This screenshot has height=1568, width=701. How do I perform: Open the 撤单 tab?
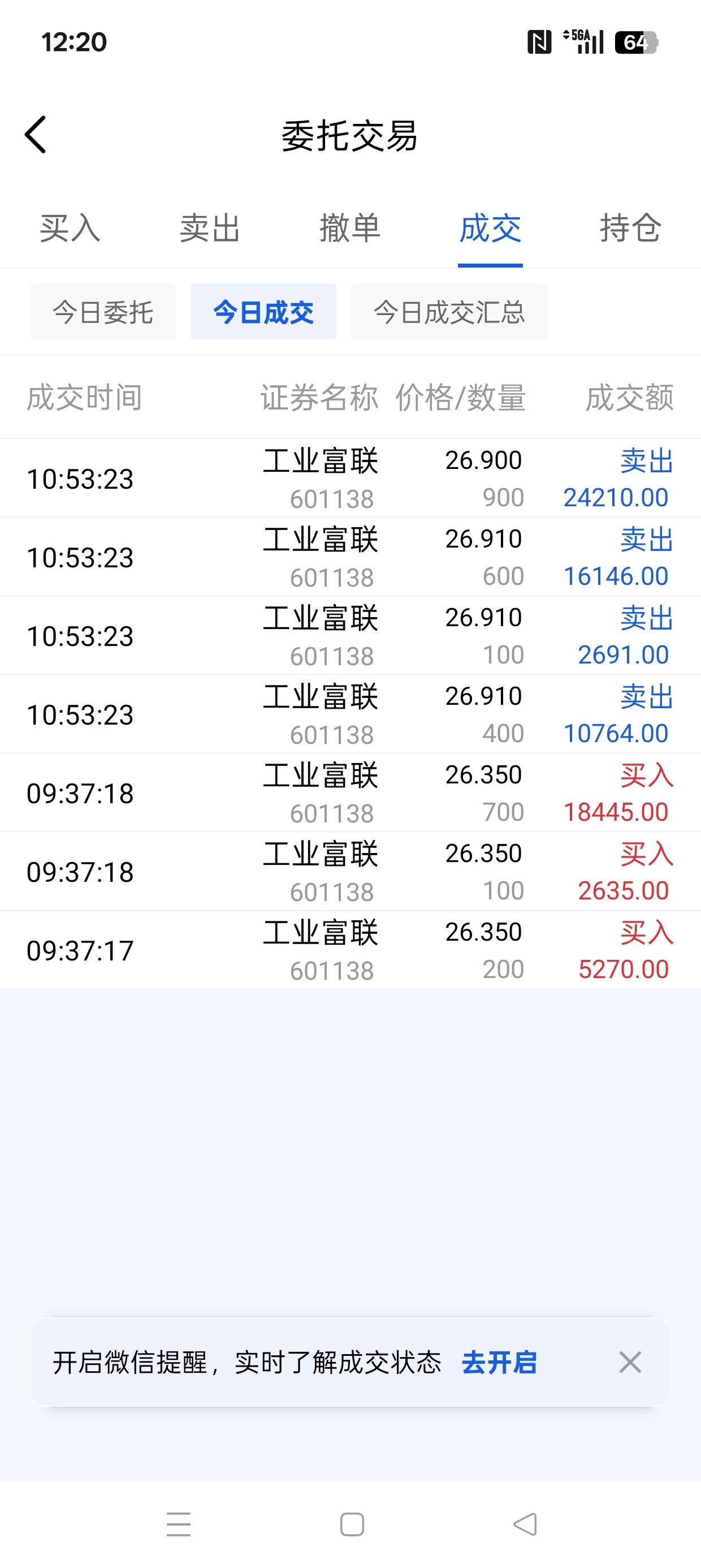(350, 229)
